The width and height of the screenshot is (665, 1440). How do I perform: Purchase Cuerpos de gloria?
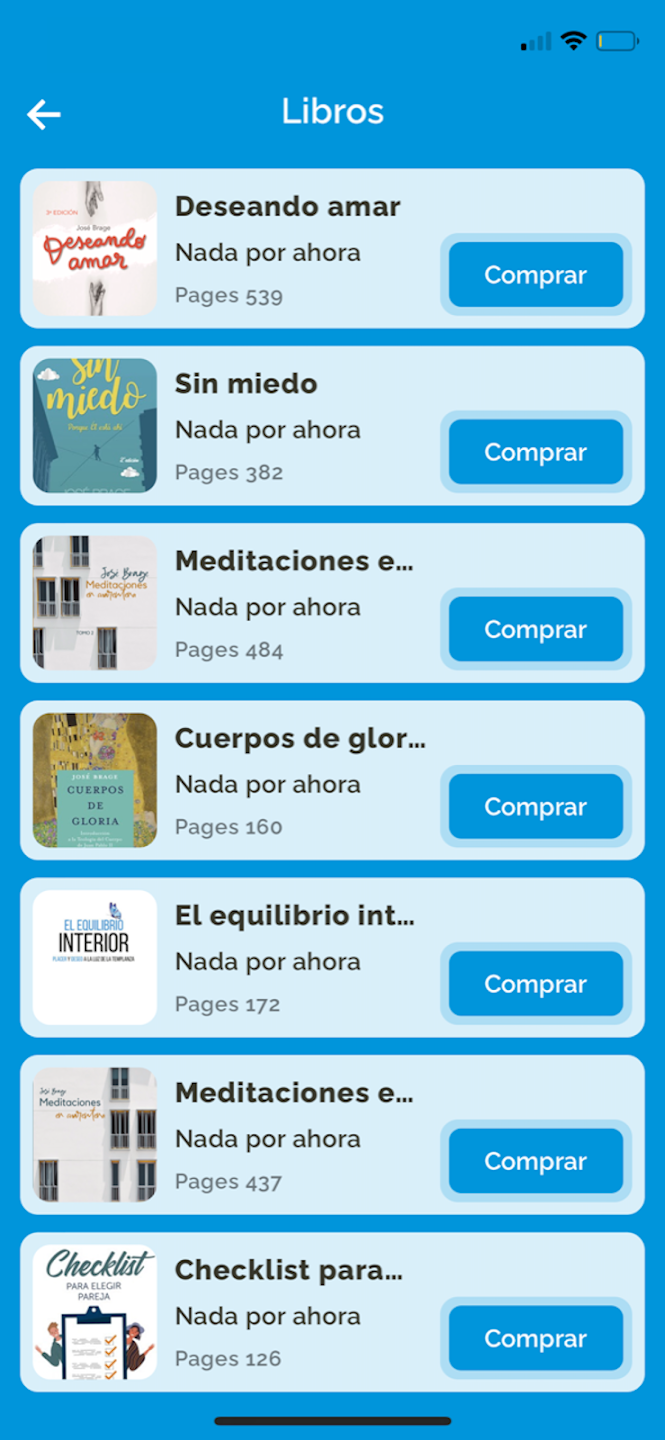click(x=535, y=807)
